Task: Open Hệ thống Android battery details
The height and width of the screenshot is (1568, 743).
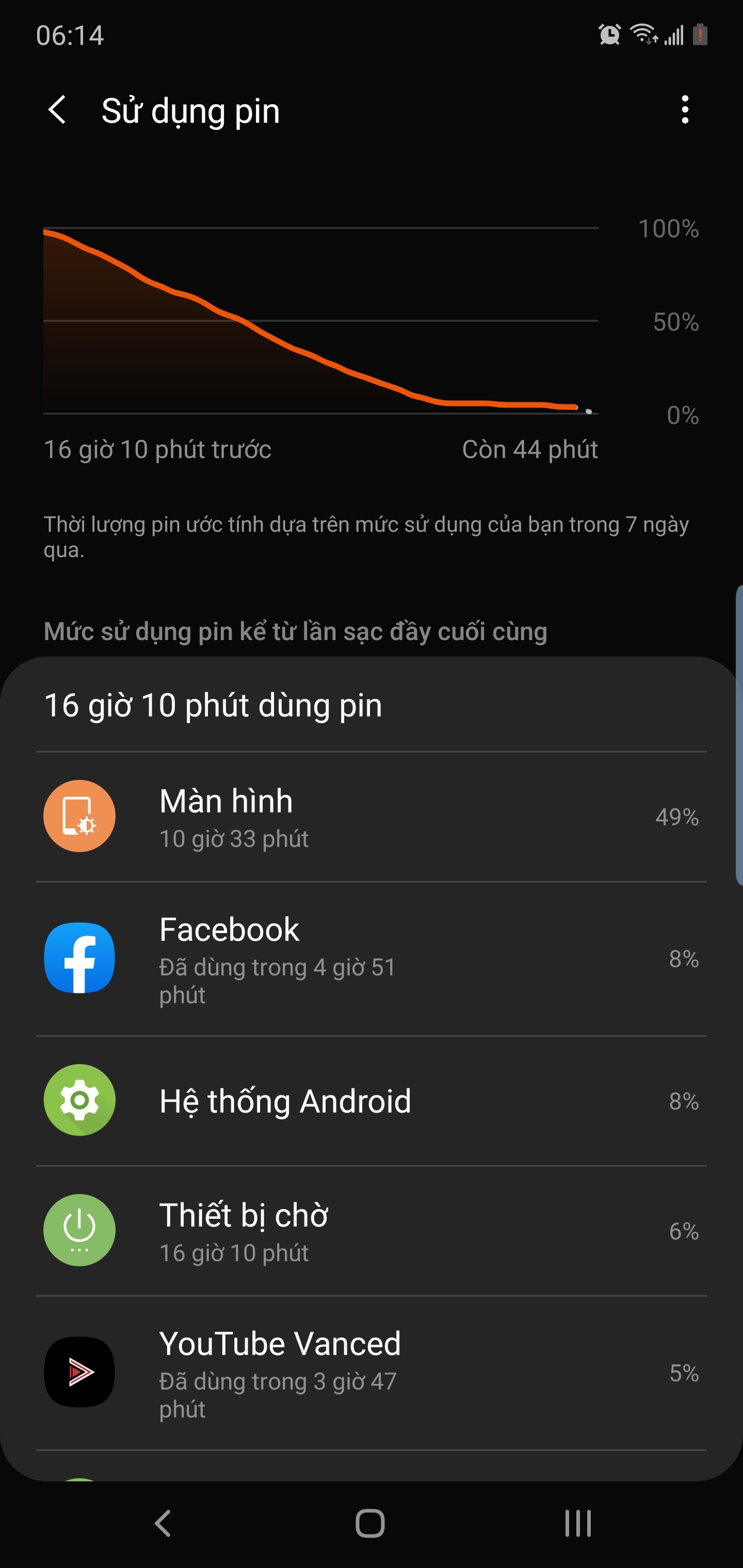Action: coord(372,1101)
